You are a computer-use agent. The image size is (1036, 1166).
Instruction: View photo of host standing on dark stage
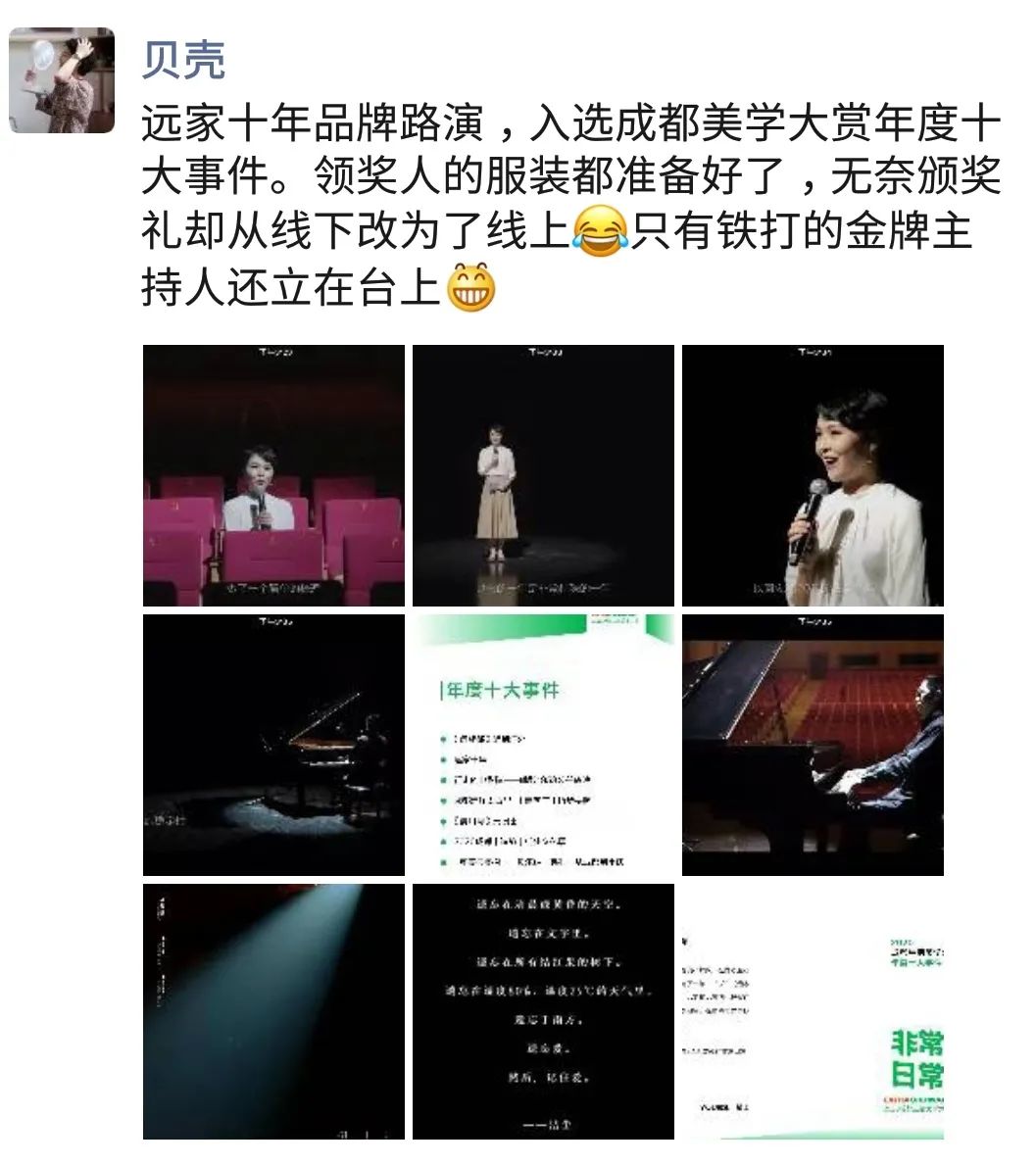pos(543,475)
